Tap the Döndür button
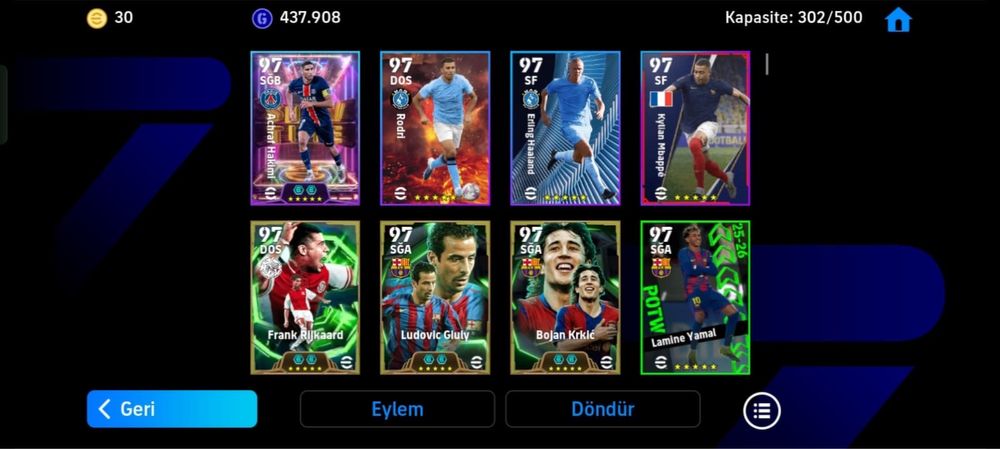Viewport: 1000px width, 449px height. tap(602, 409)
